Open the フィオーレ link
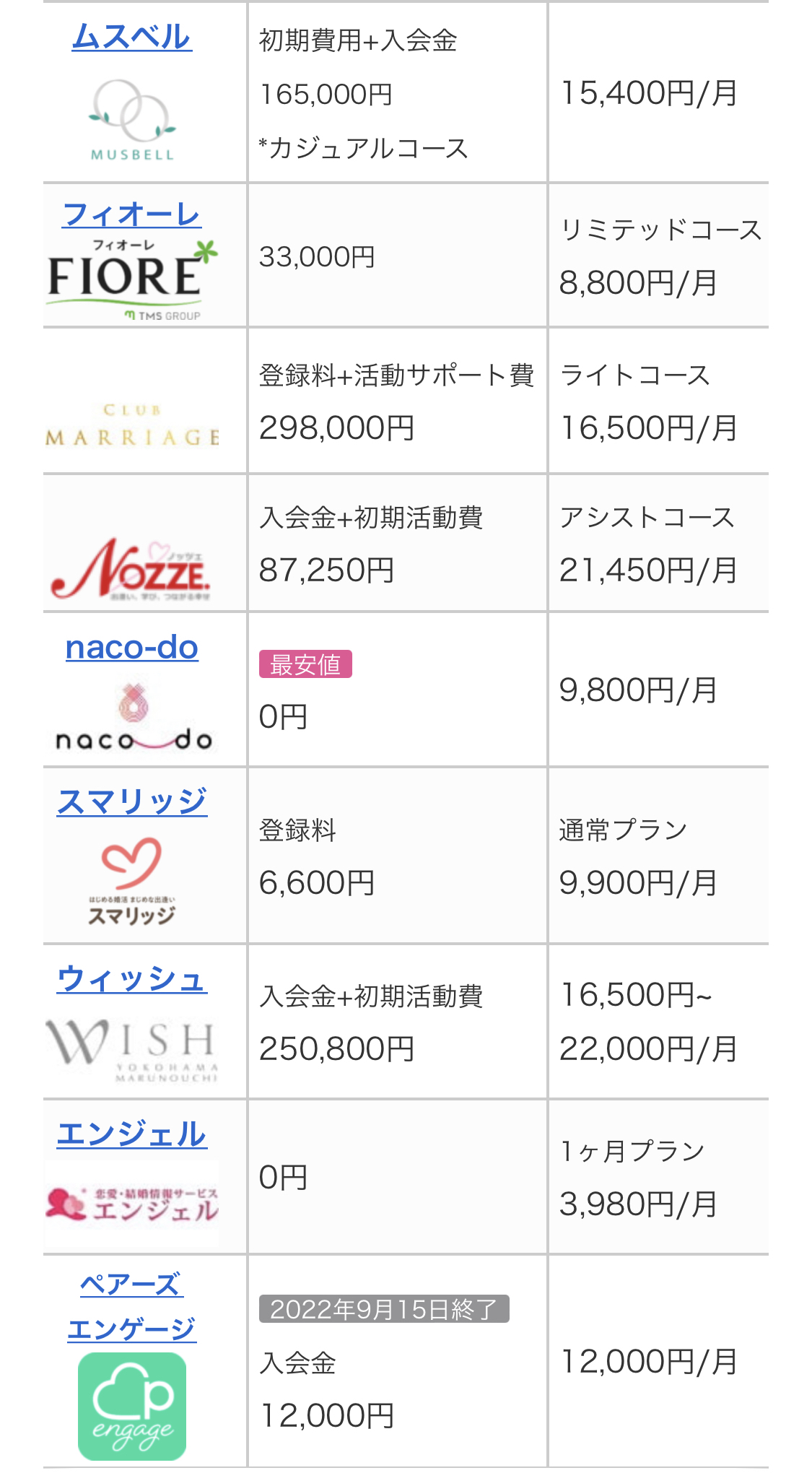This screenshot has width=812, height=1473. click(131, 214)
